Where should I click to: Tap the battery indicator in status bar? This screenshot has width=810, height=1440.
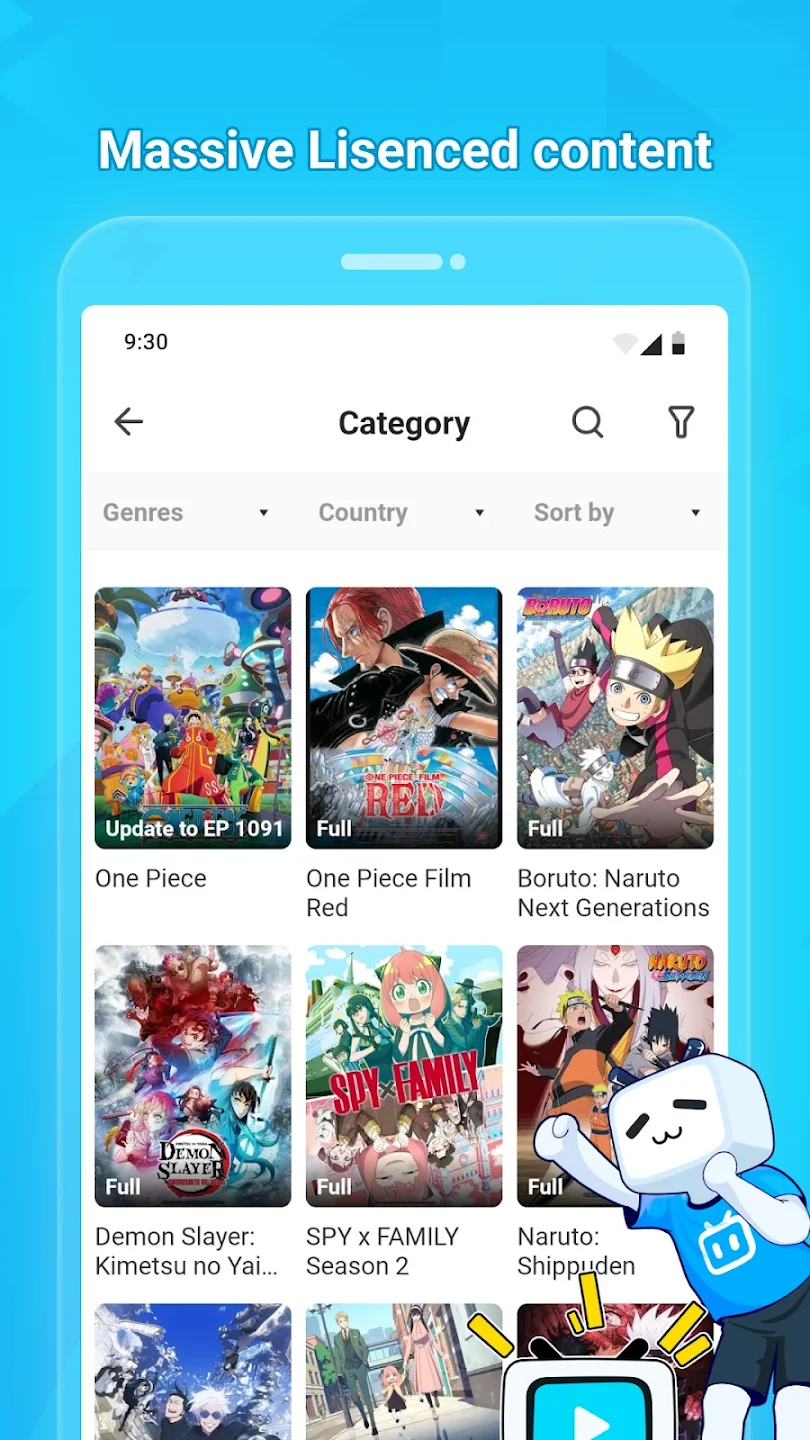[678, 343]
